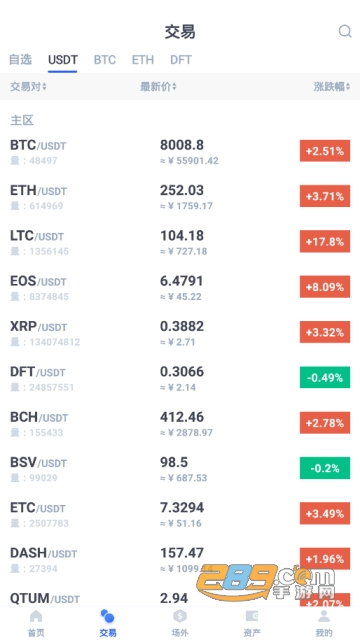Viewport: 360px width, 640px height.
Task: Open the 资产 assets tab
Action: point(252,623)
